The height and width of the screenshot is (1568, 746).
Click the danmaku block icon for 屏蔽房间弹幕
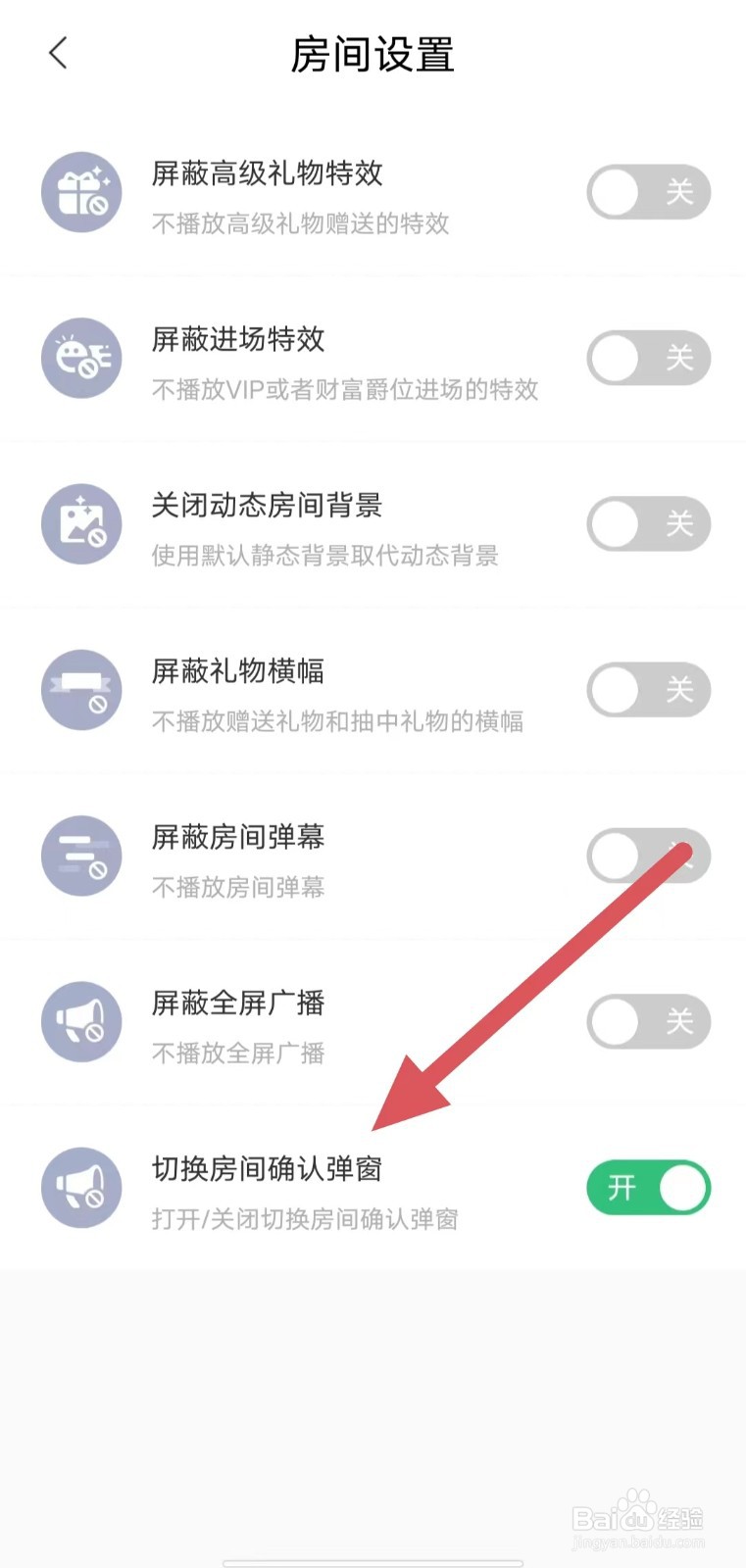(81, 856)
